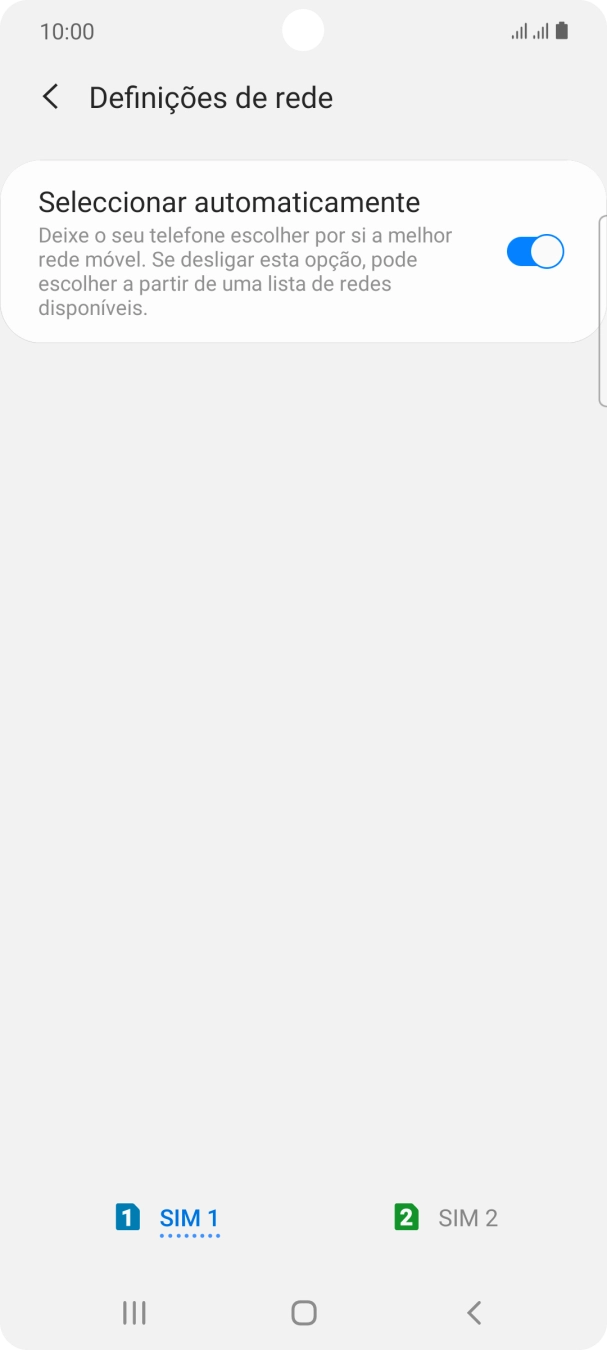
Task: Disable Seleccionar automaticamente switch
Action: [x=535, y=252]
